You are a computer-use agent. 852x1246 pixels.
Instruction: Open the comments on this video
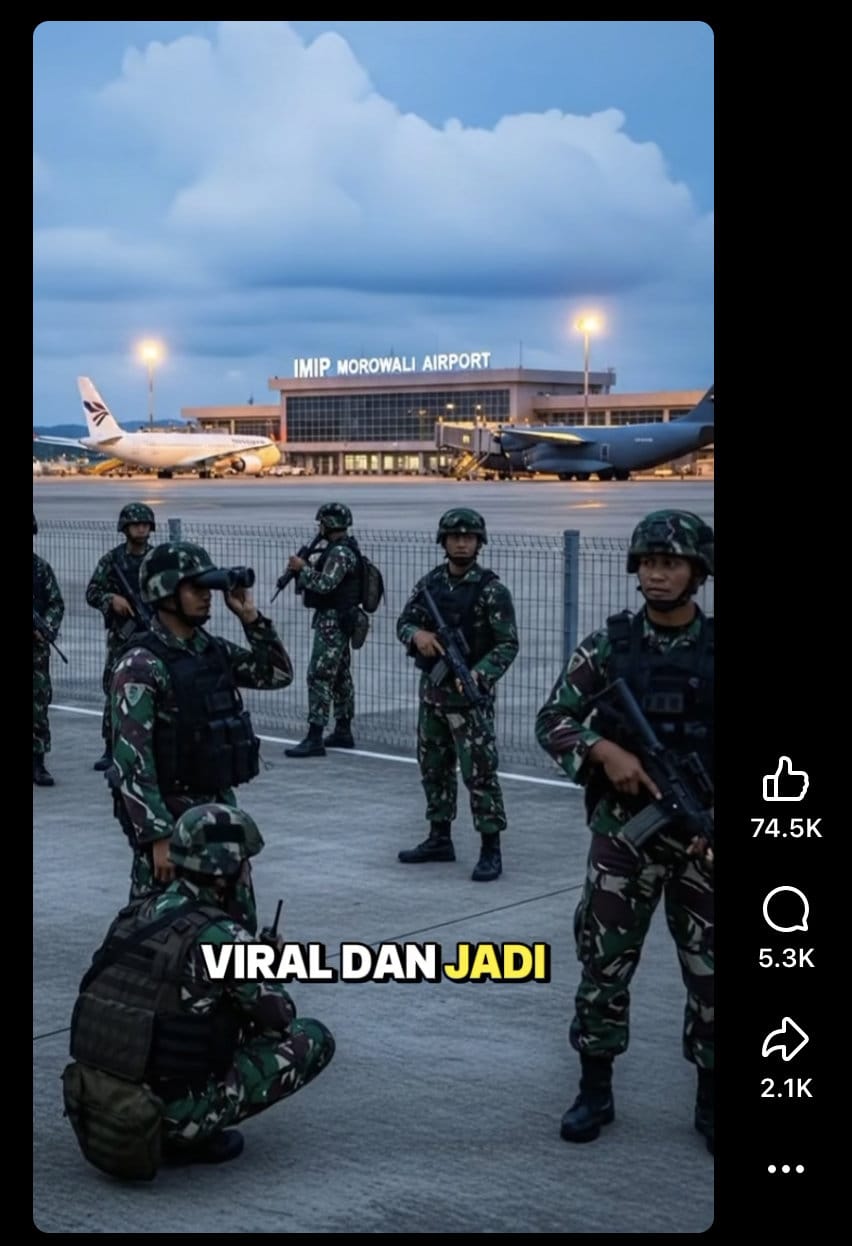[x=785, y=910]
